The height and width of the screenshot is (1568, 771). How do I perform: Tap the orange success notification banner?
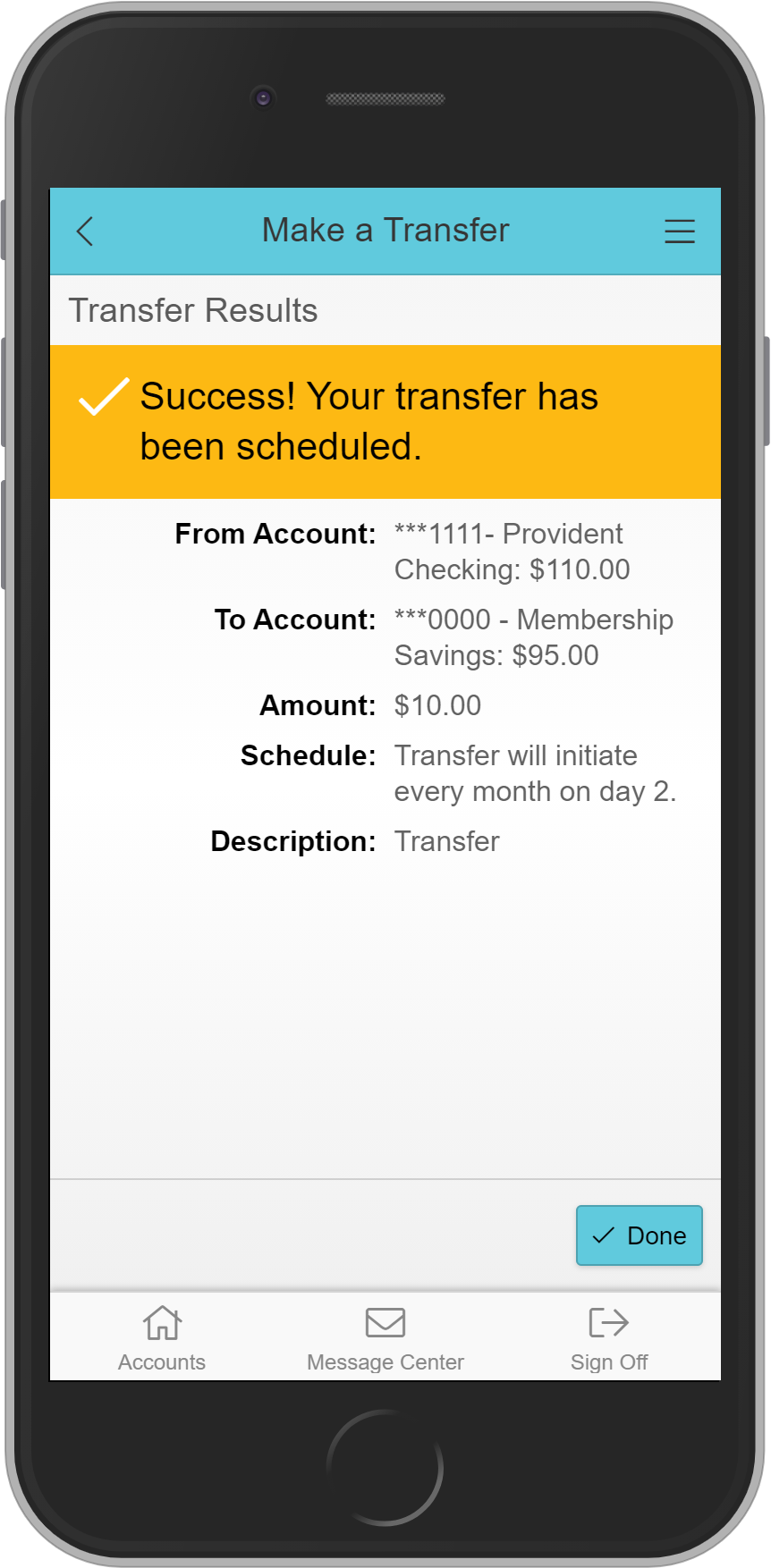[385, 420]
